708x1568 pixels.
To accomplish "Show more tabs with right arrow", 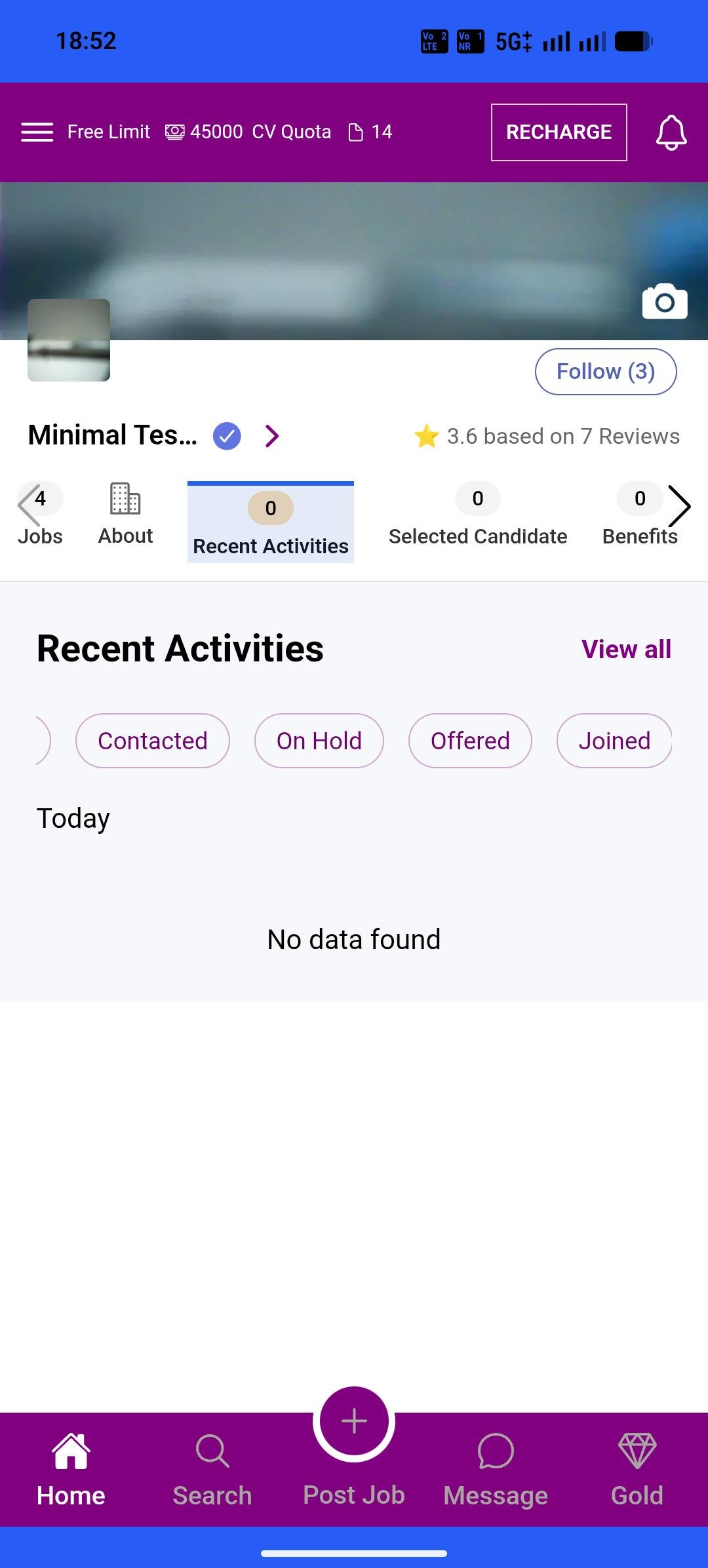I will (680, 506).
